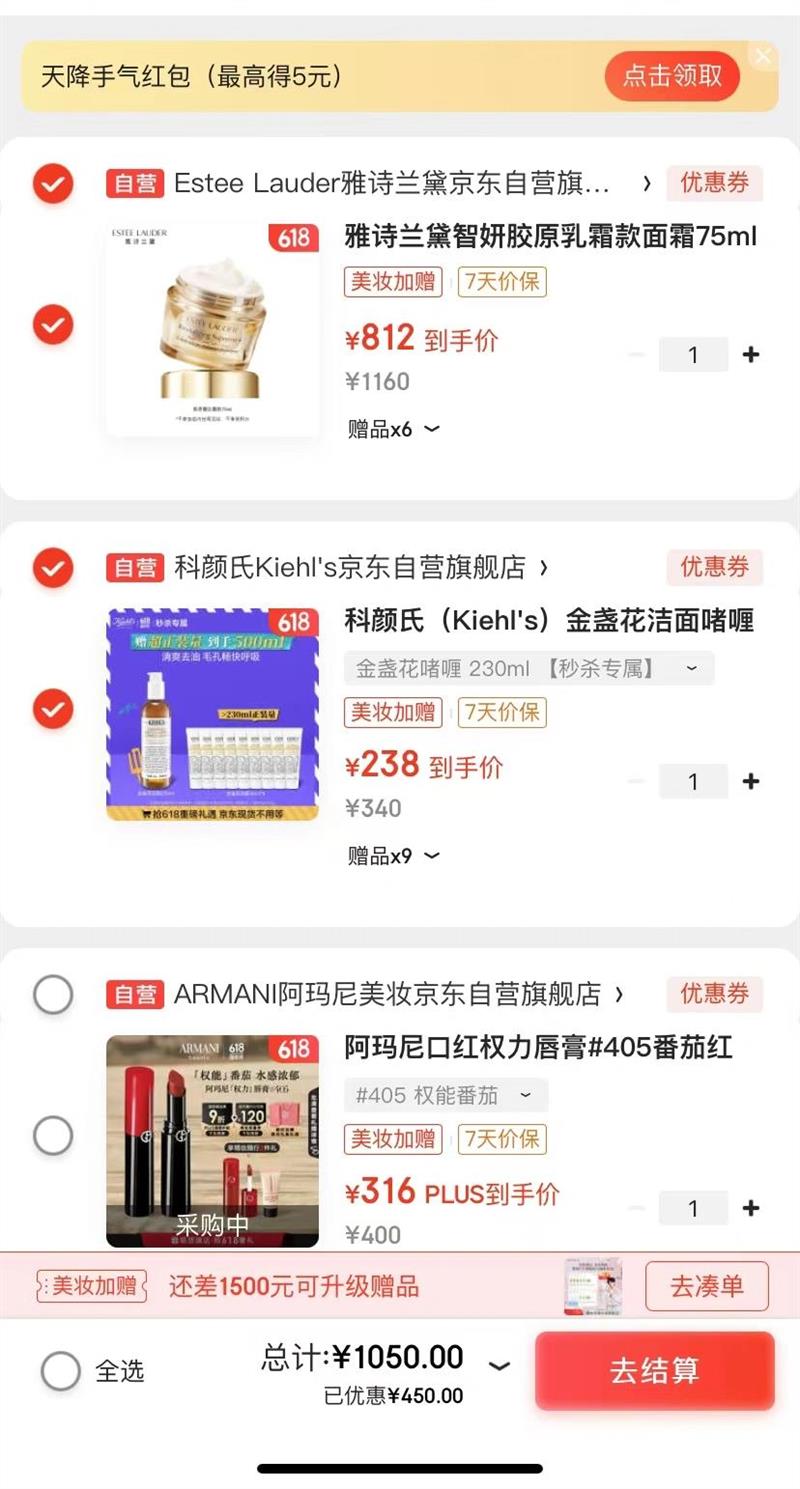Increase quantity of 雅诗兰黛 cream
The image size is (800, 1489).
(751, 355)
